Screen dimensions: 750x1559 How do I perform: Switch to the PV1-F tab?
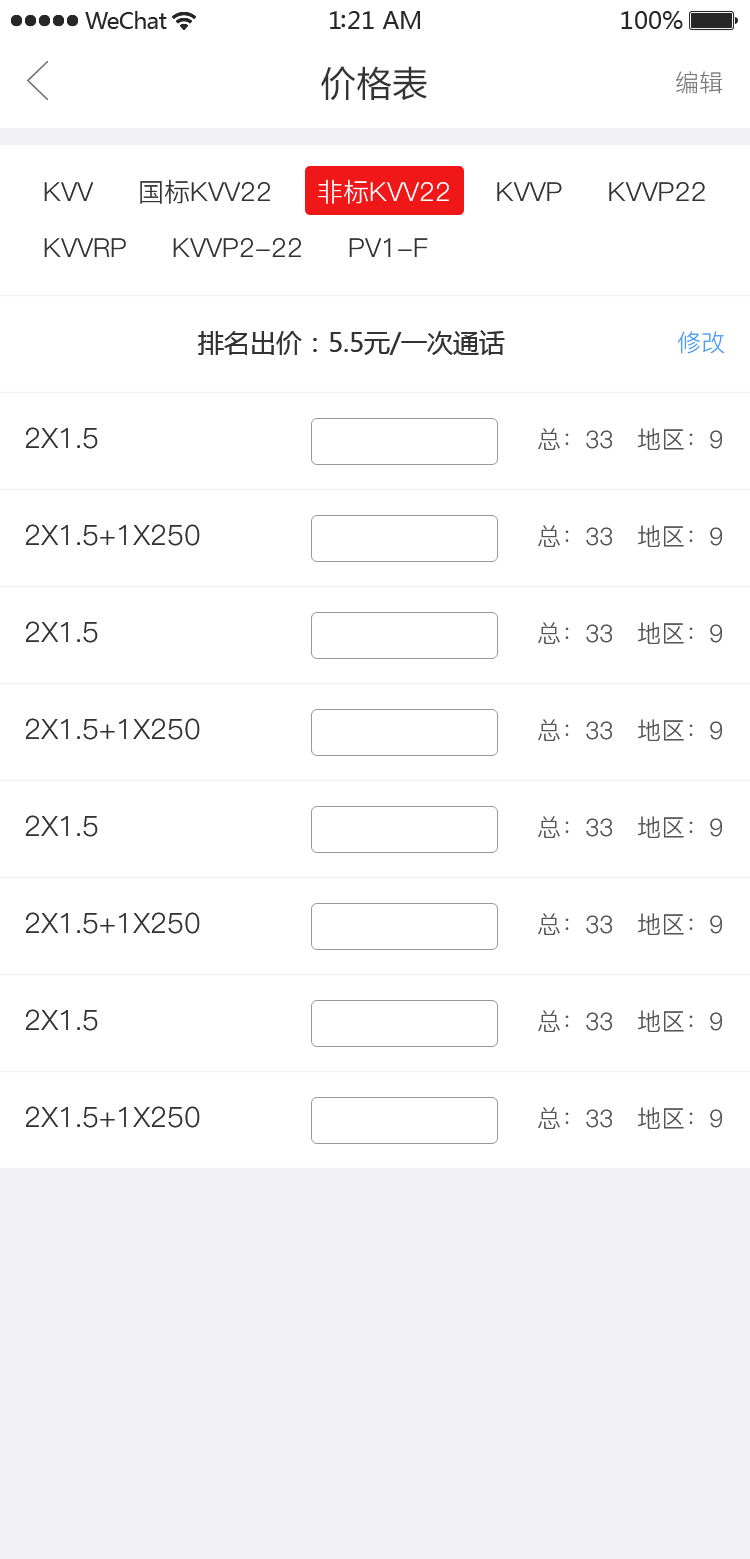pos(388,248)
